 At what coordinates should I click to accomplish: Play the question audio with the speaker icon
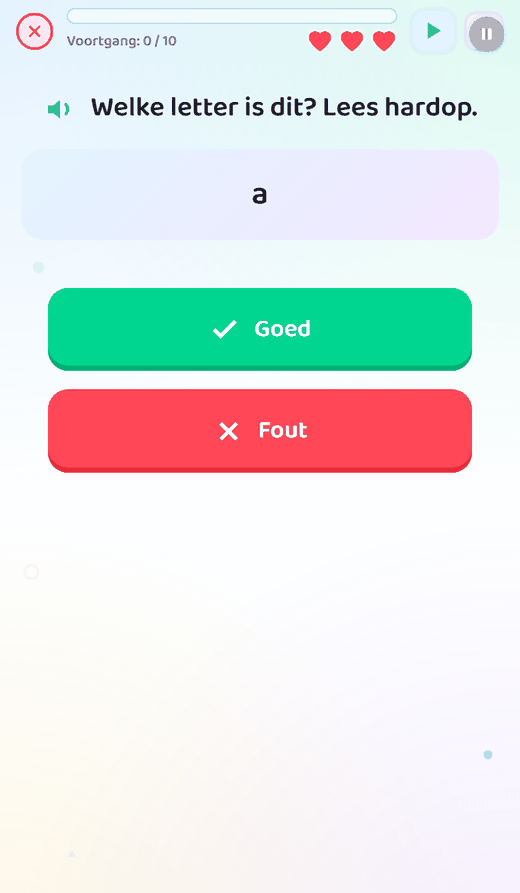tap(59, 109)
